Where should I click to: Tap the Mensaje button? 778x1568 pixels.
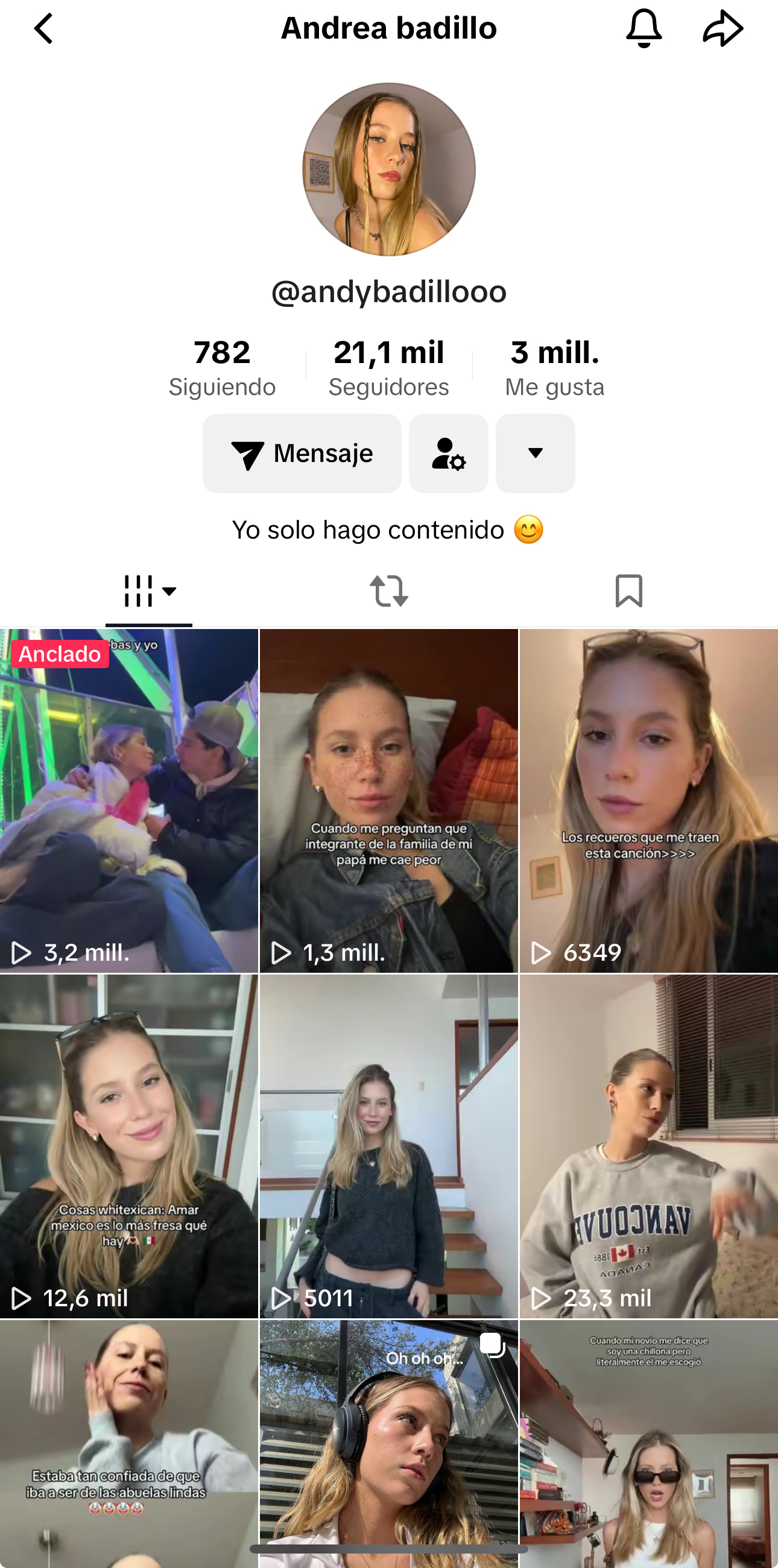(302, 454)
